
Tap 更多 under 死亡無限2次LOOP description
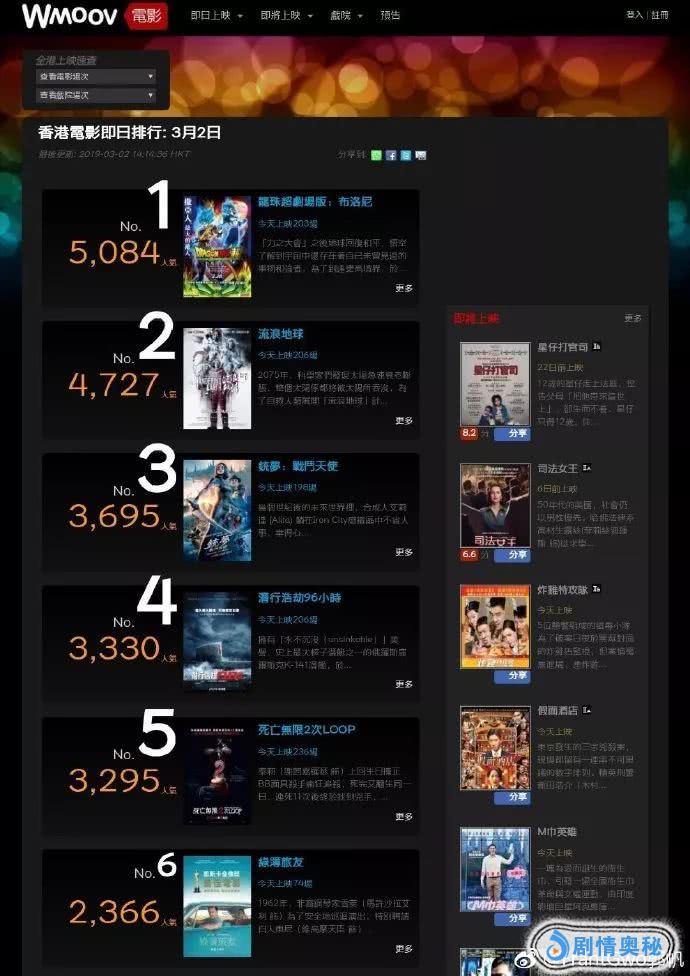point(403,817)
